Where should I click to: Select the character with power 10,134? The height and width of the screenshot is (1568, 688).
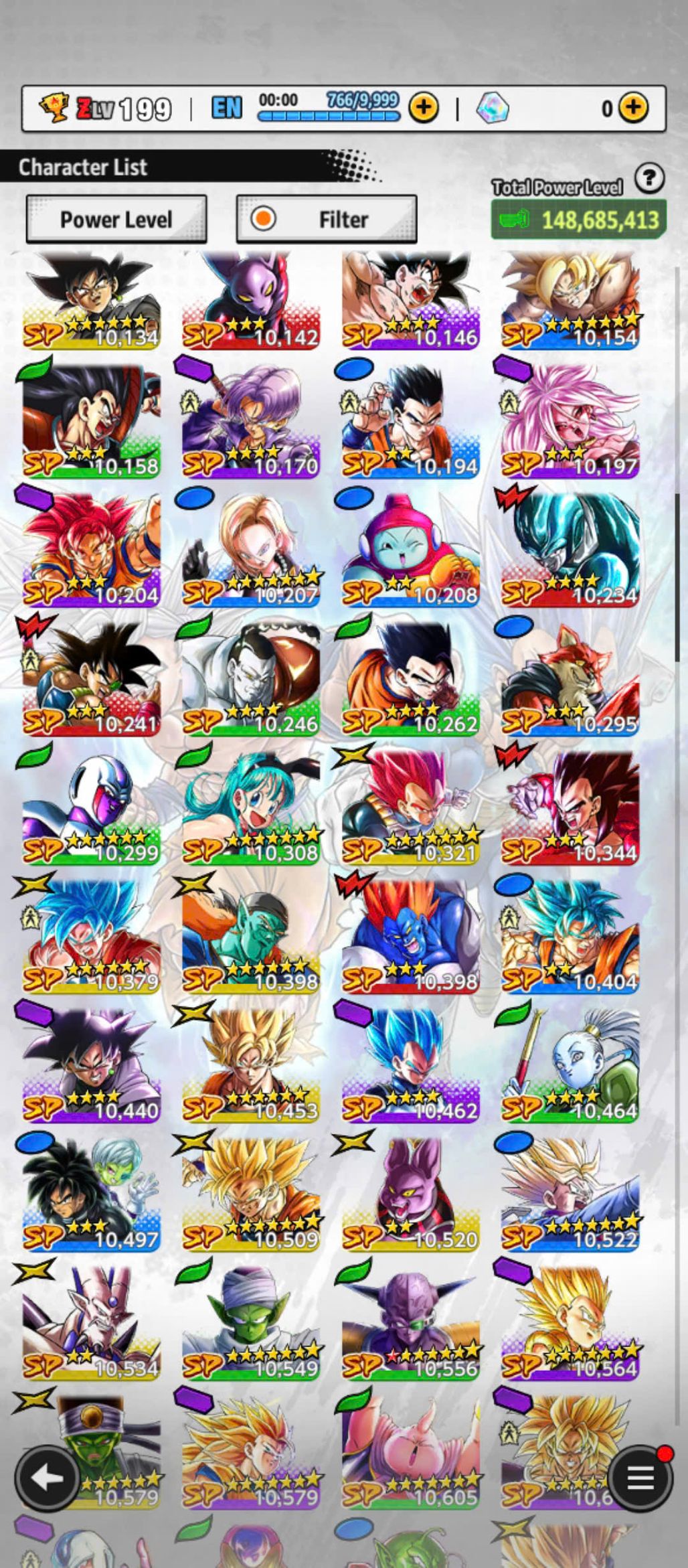coord(92,300)
